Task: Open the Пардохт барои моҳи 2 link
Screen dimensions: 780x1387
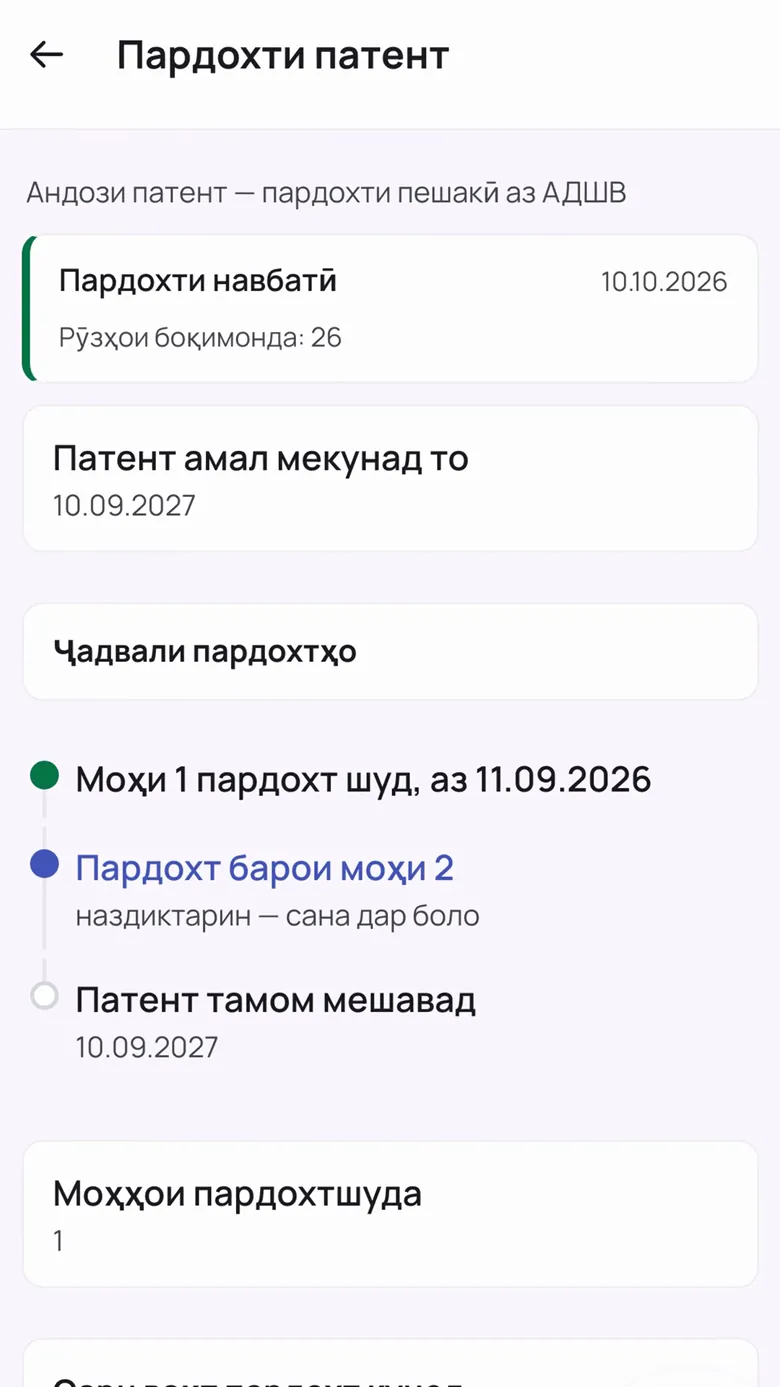Action: click(264, 867)
